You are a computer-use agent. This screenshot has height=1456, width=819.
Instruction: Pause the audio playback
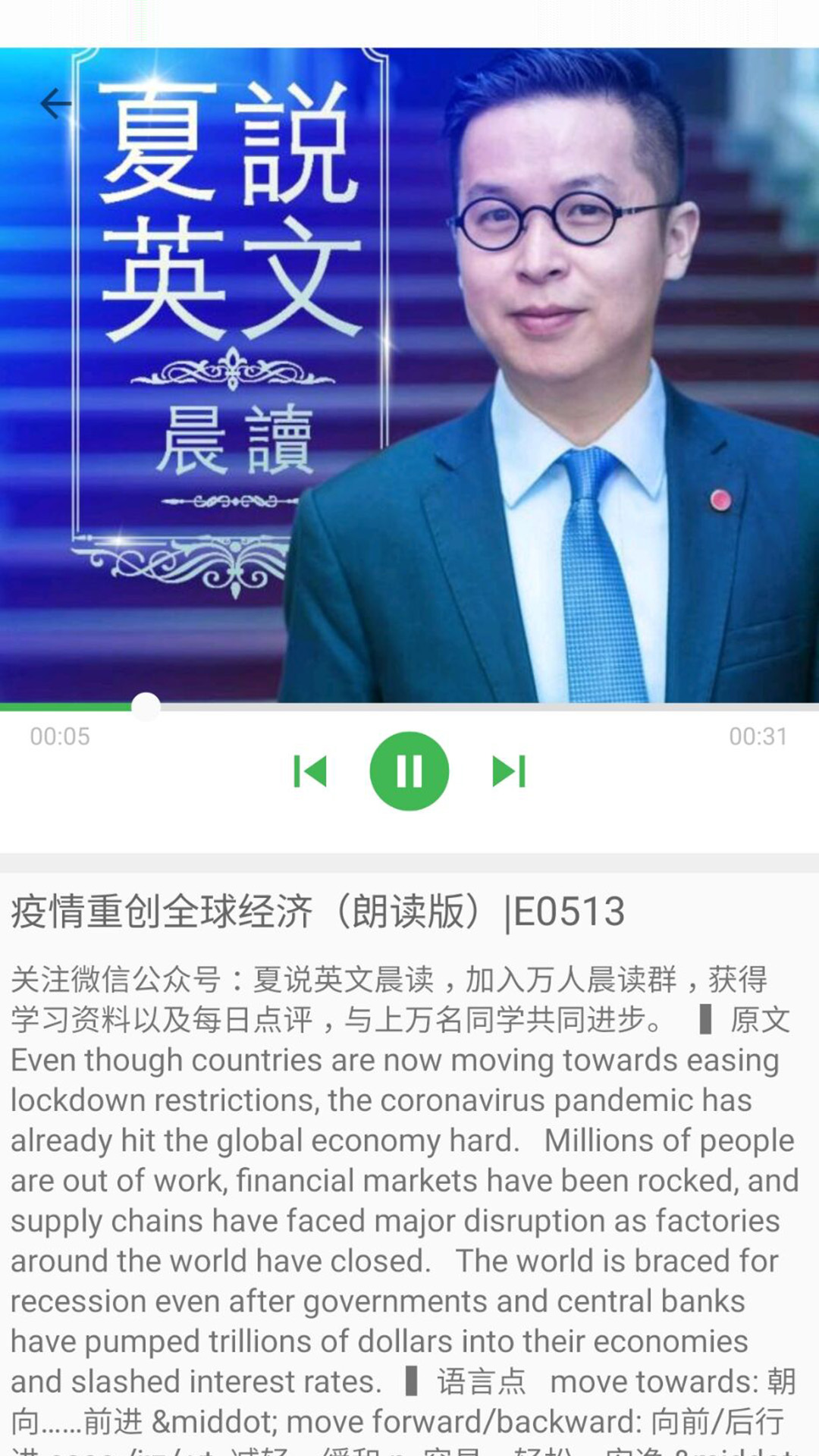coord(409,771)
